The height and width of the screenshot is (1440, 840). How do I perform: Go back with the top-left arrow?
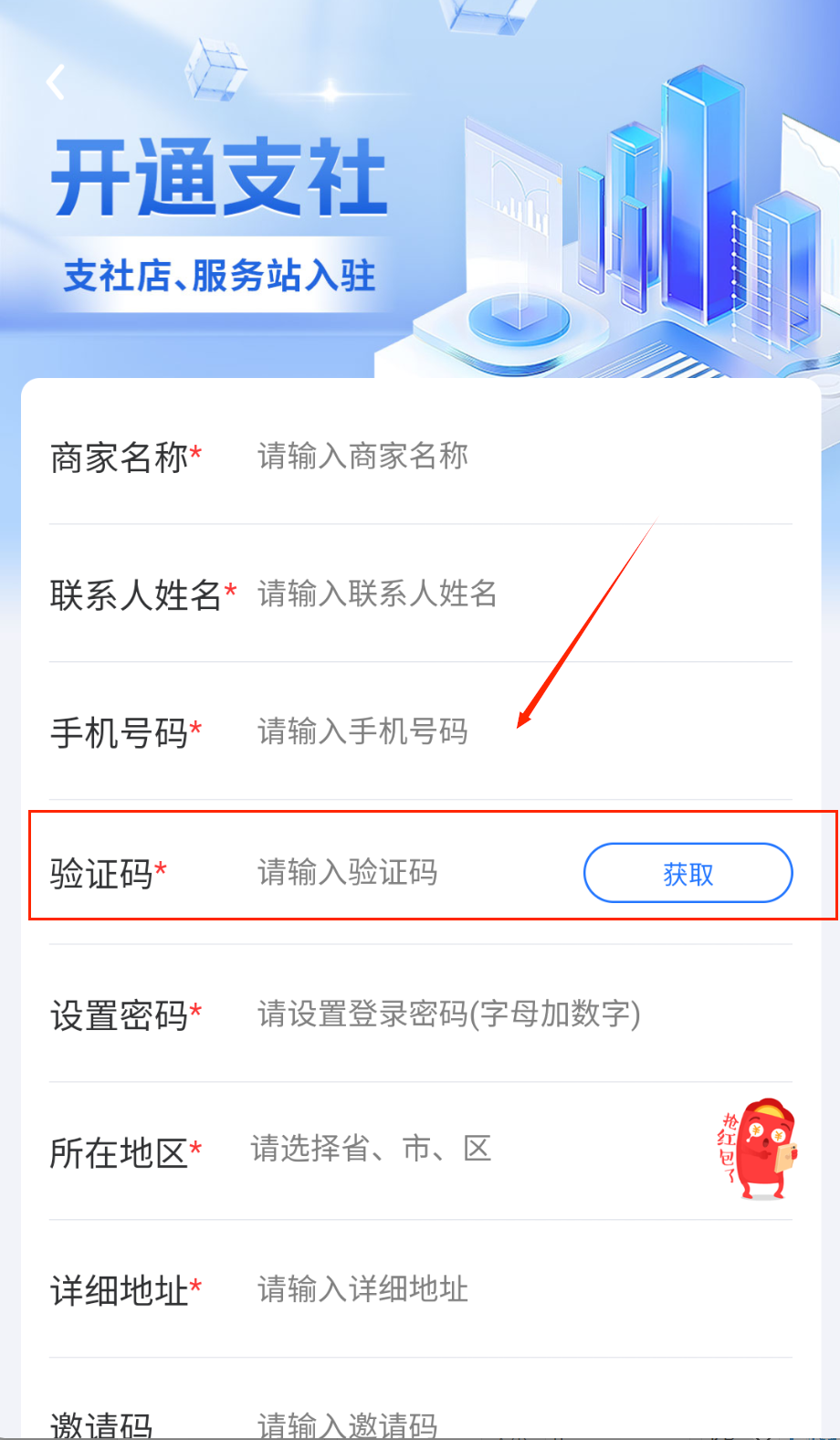(56, 82)
